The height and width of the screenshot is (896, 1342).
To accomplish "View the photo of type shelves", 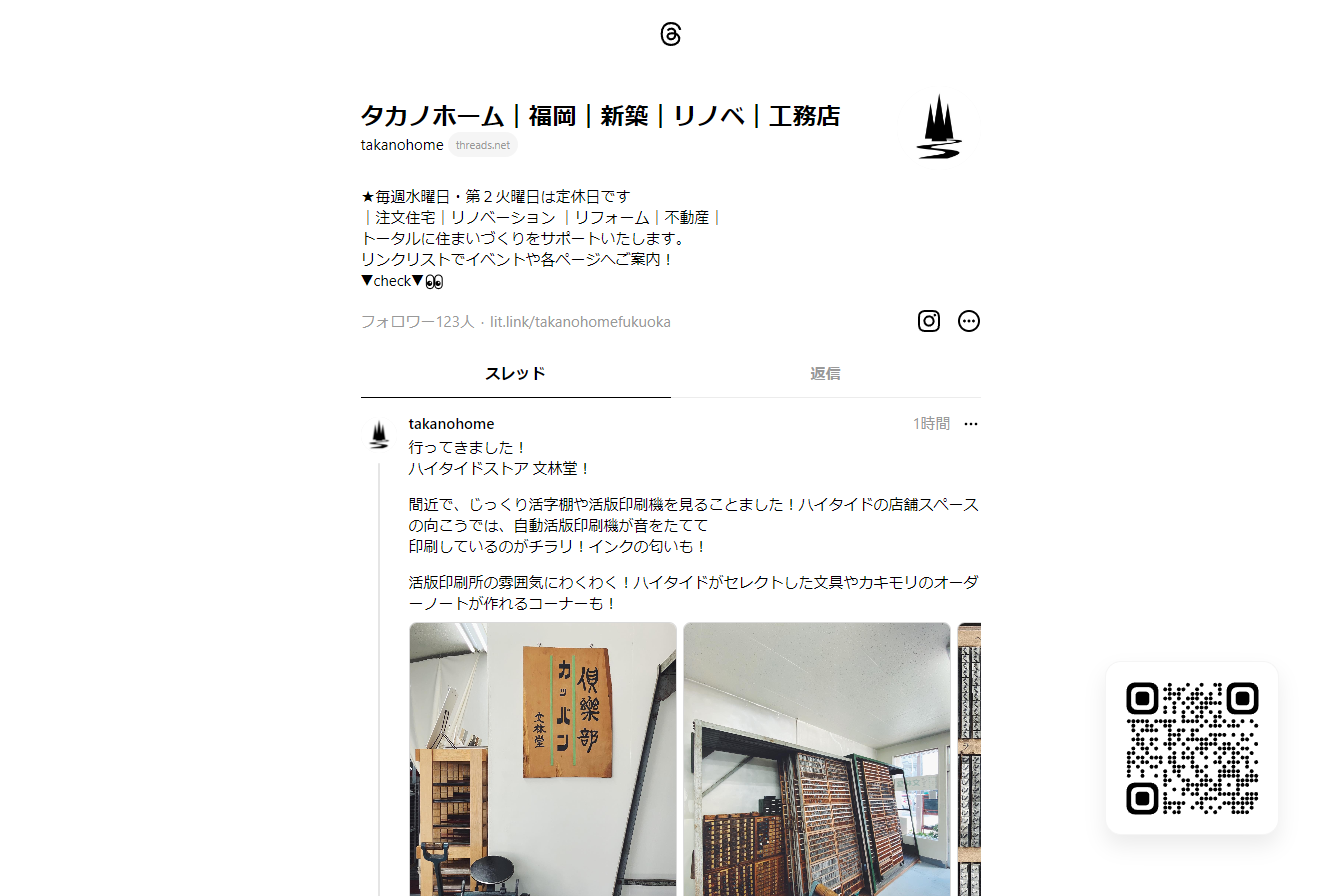I will click(816, 760).
